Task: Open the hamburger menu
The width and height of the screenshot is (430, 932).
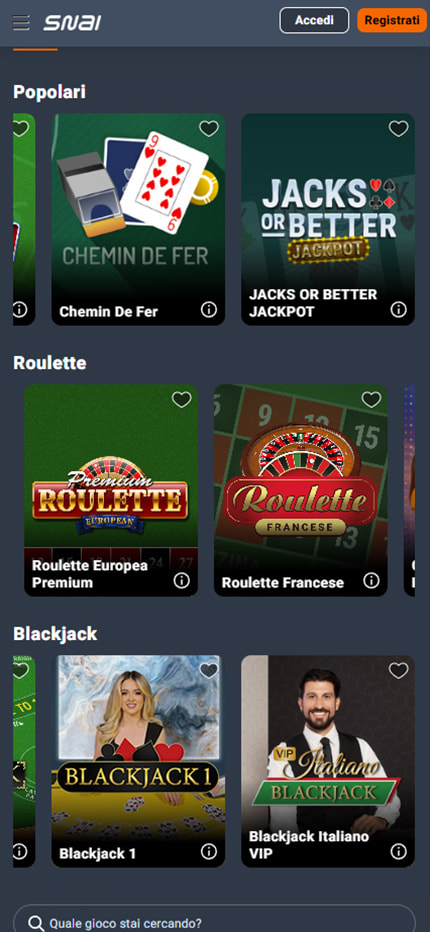Action: [21, 23]
